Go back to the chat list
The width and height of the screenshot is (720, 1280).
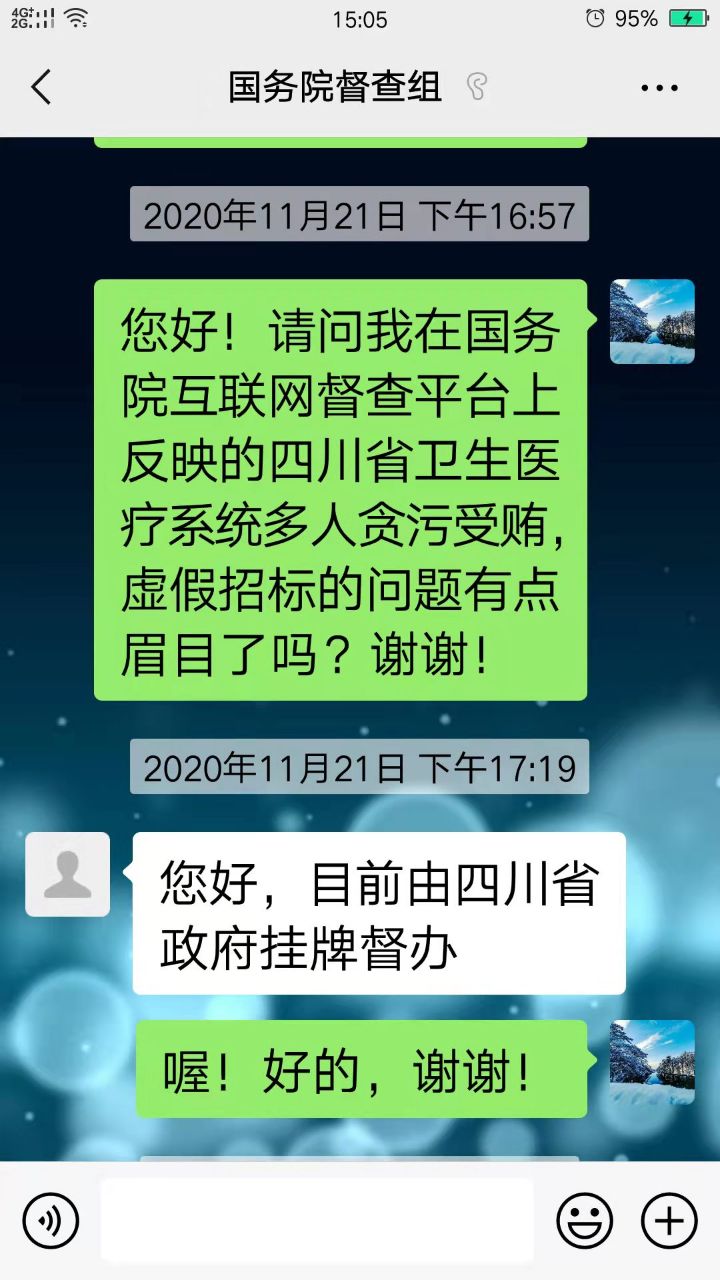tap(41, 88)
